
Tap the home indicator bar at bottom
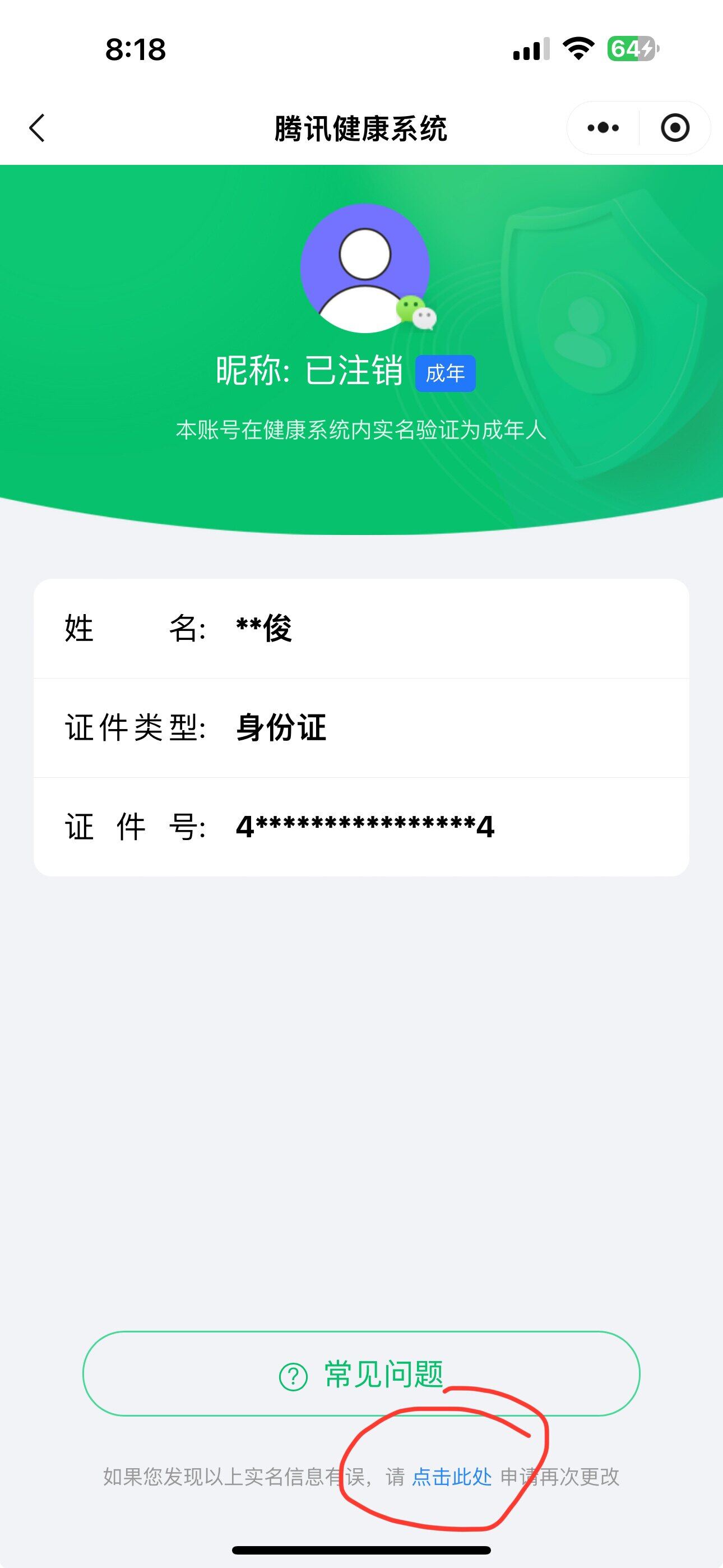coord(361,1549)
